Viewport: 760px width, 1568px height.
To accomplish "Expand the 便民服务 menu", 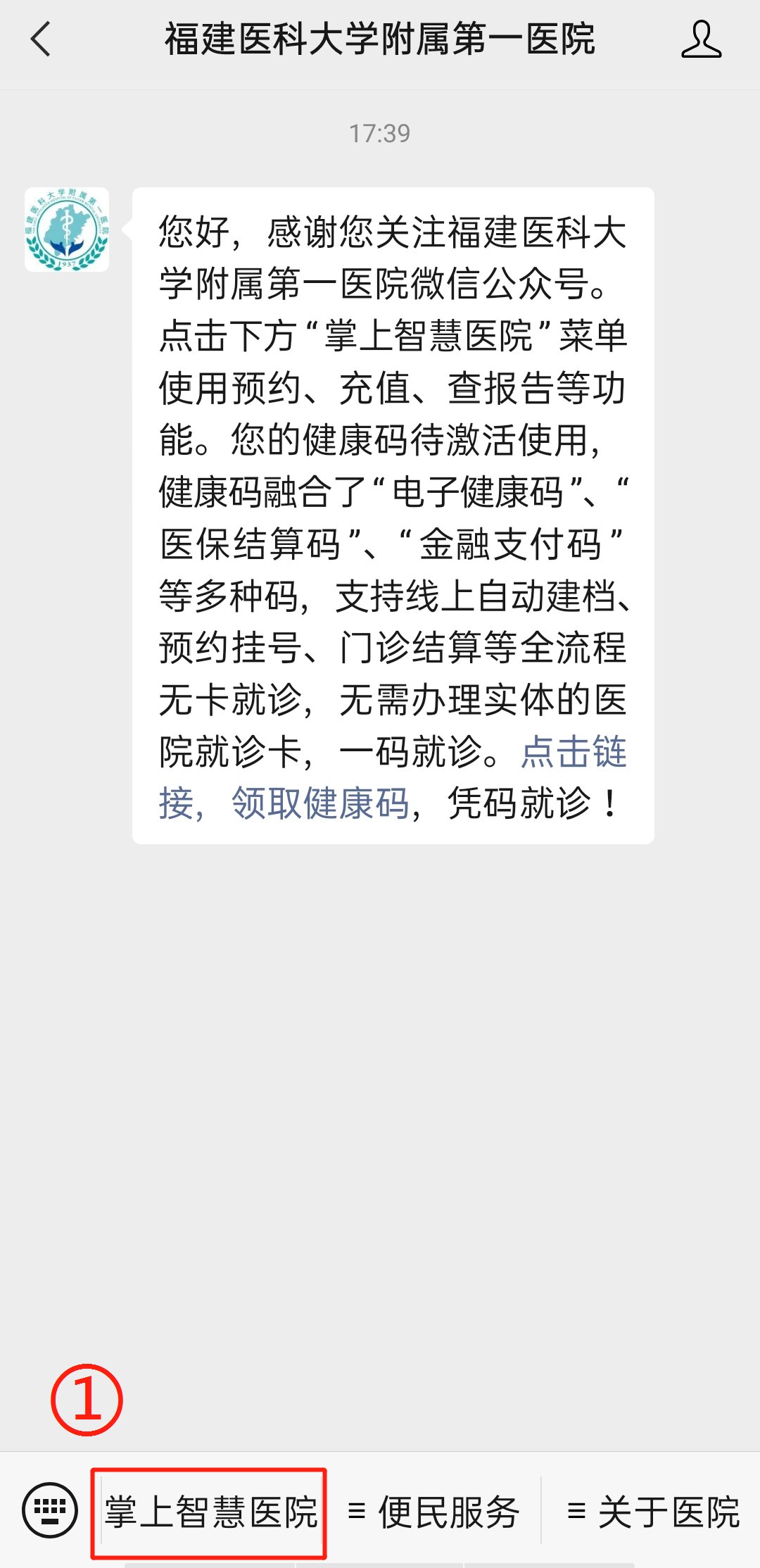I will 434,1512.
